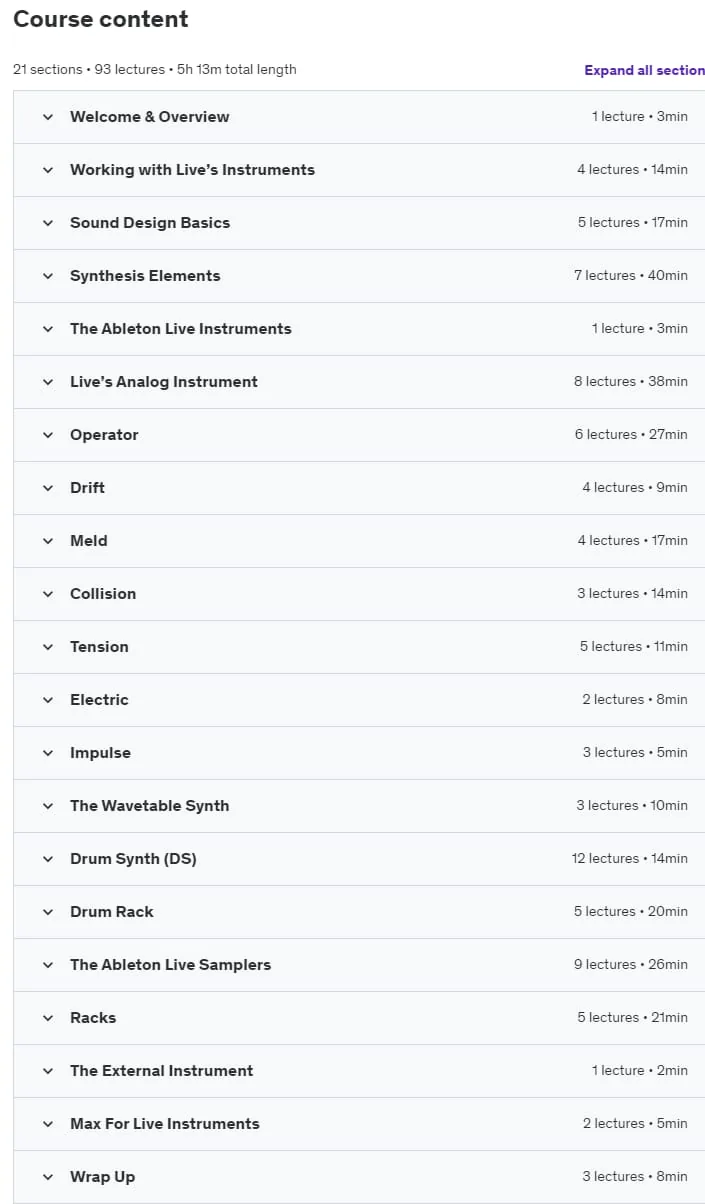Expand the Welcome & Overview section
Viewport: 705px width, 1204px height.
tap(359, 117)
